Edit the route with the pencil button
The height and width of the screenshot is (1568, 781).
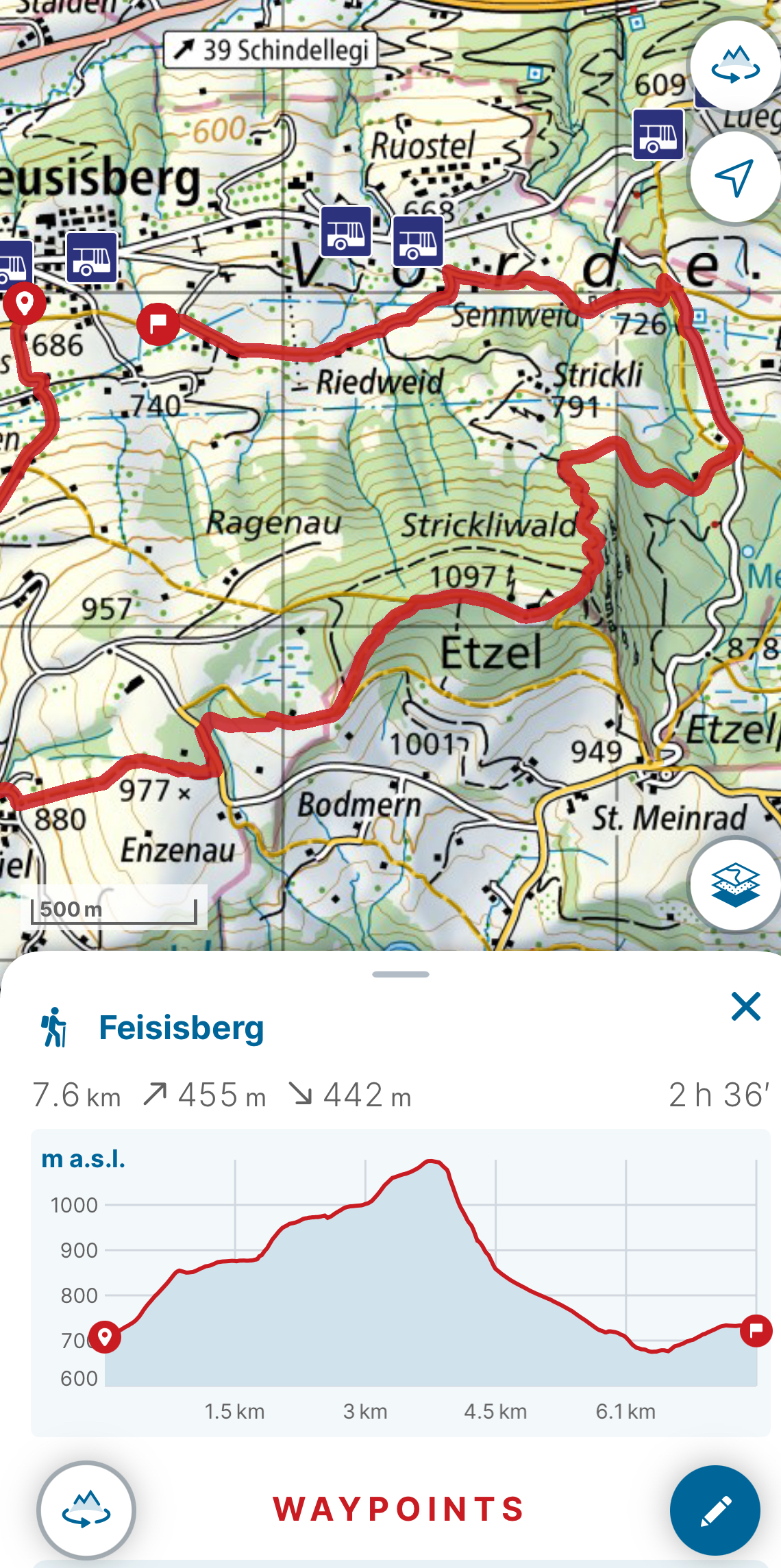pos(715,1510)
